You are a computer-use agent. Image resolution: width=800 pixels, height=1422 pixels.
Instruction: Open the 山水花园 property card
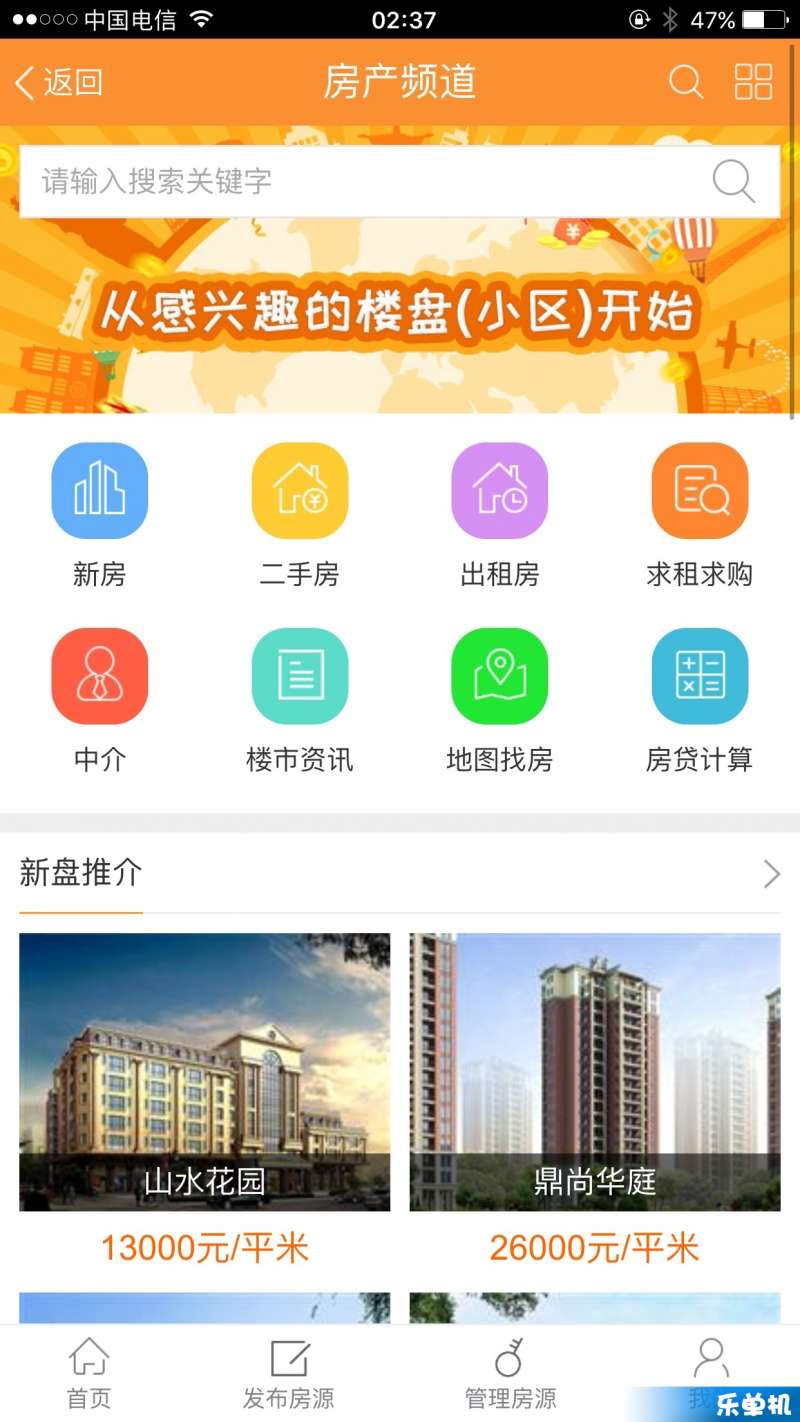tap(205, 1072)
